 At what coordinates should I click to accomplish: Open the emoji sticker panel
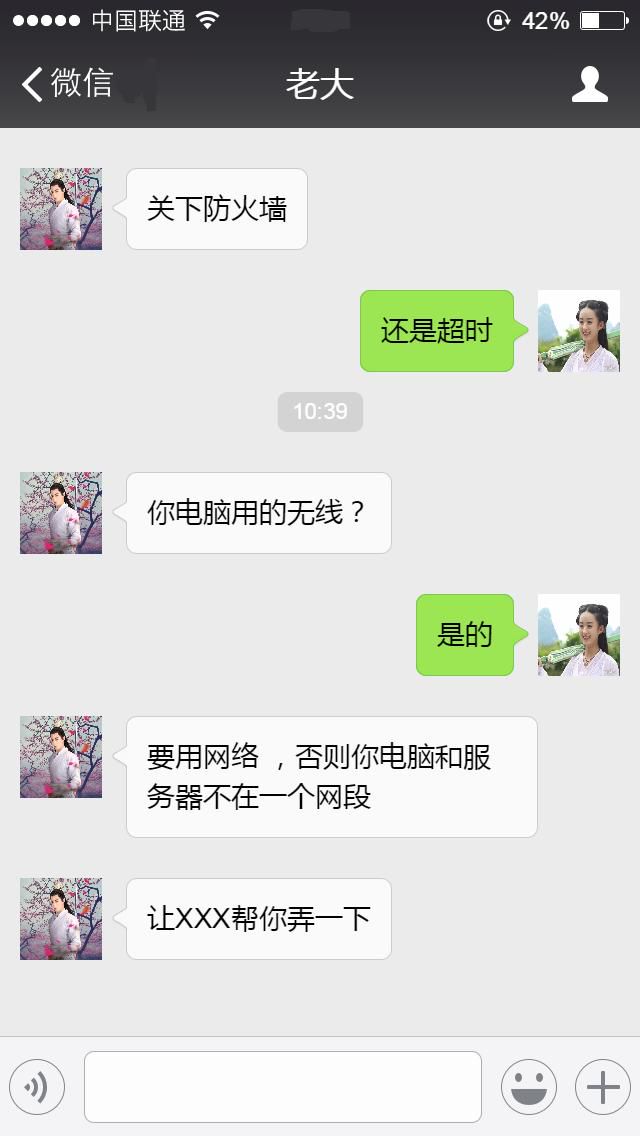click(528, 1086)
